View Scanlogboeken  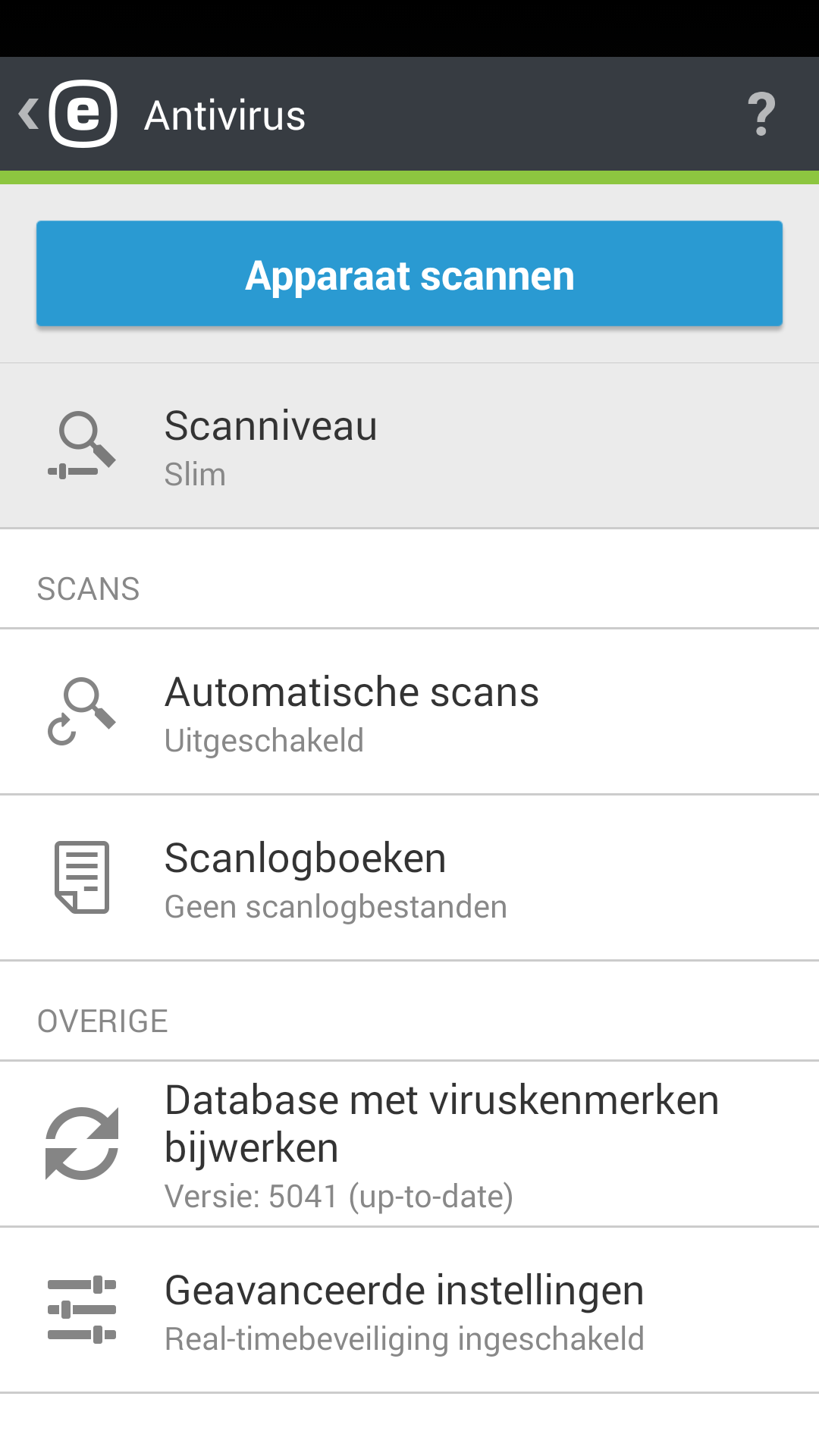(409, 878)
